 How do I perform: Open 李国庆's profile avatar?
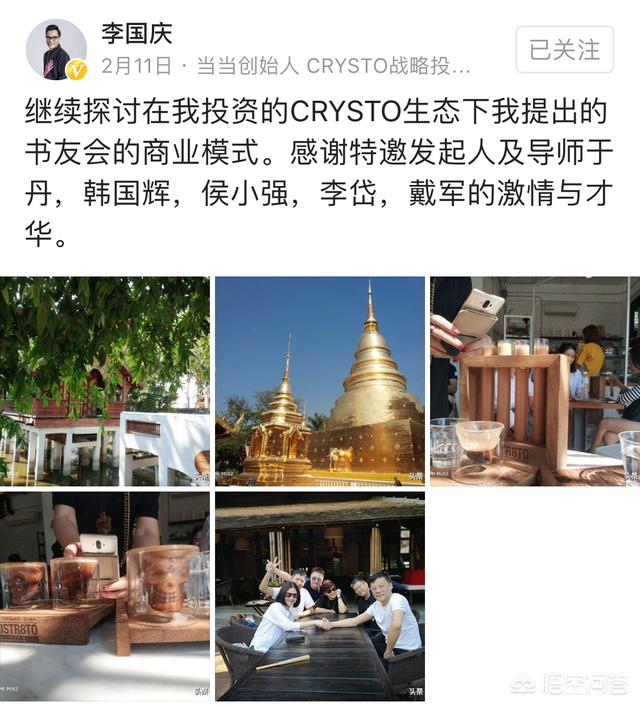pos(56,50)
